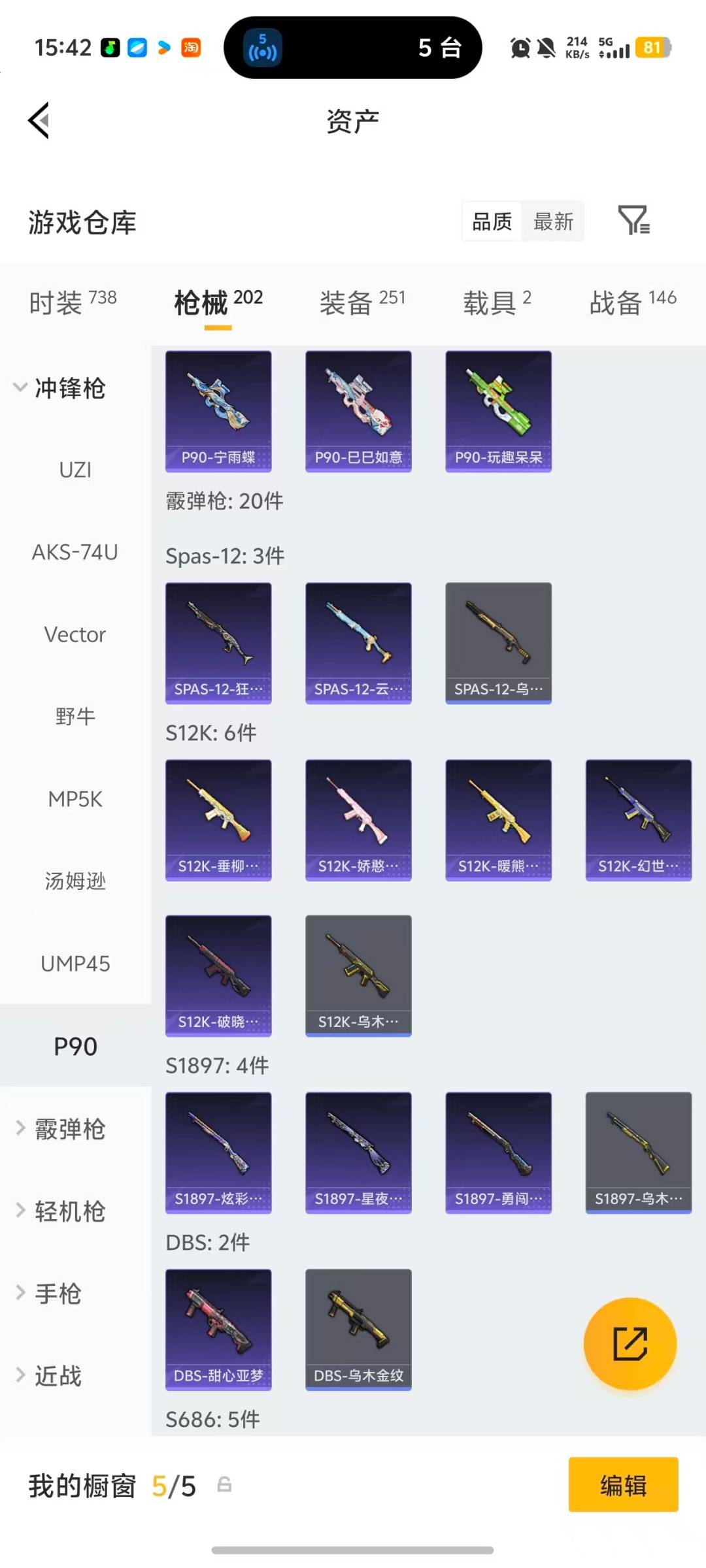Viewport: 706px width, 1568px height.
Task: Open the P90-宁雨蝶 weapon card
Action: (218, 408)
